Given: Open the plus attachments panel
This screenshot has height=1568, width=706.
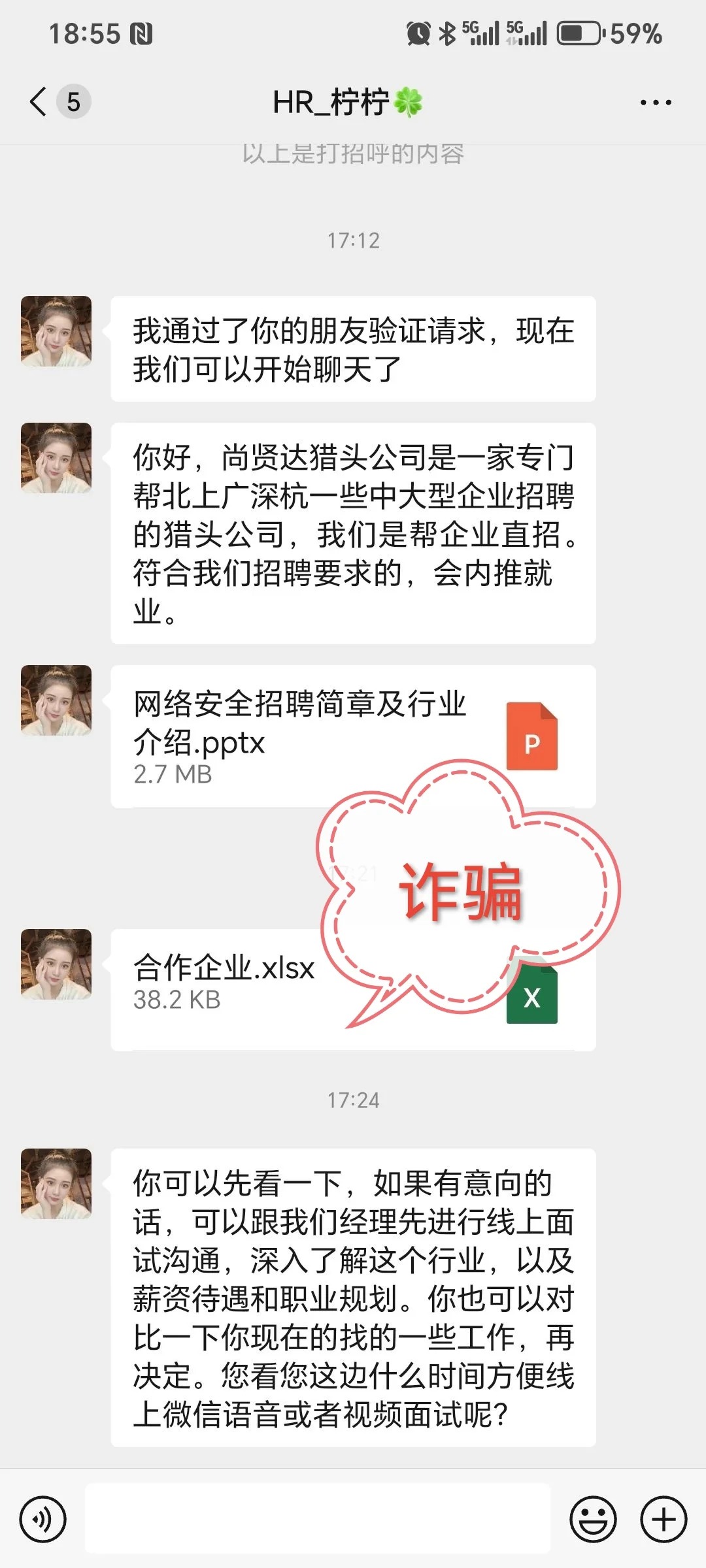Looking at the screenshot, I should [663, 1519].
